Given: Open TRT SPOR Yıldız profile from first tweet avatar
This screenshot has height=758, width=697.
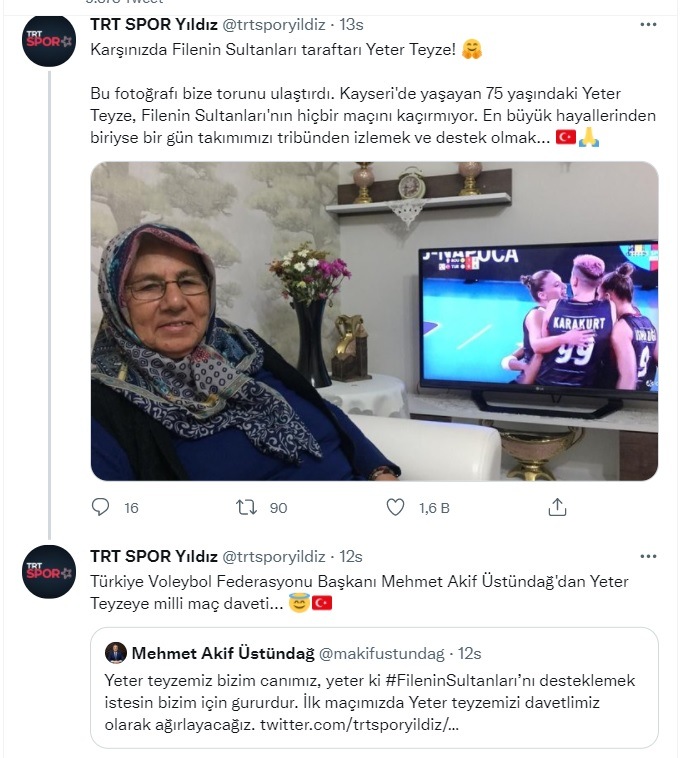Looking at the screenshot, I should (x=47, y=41).
